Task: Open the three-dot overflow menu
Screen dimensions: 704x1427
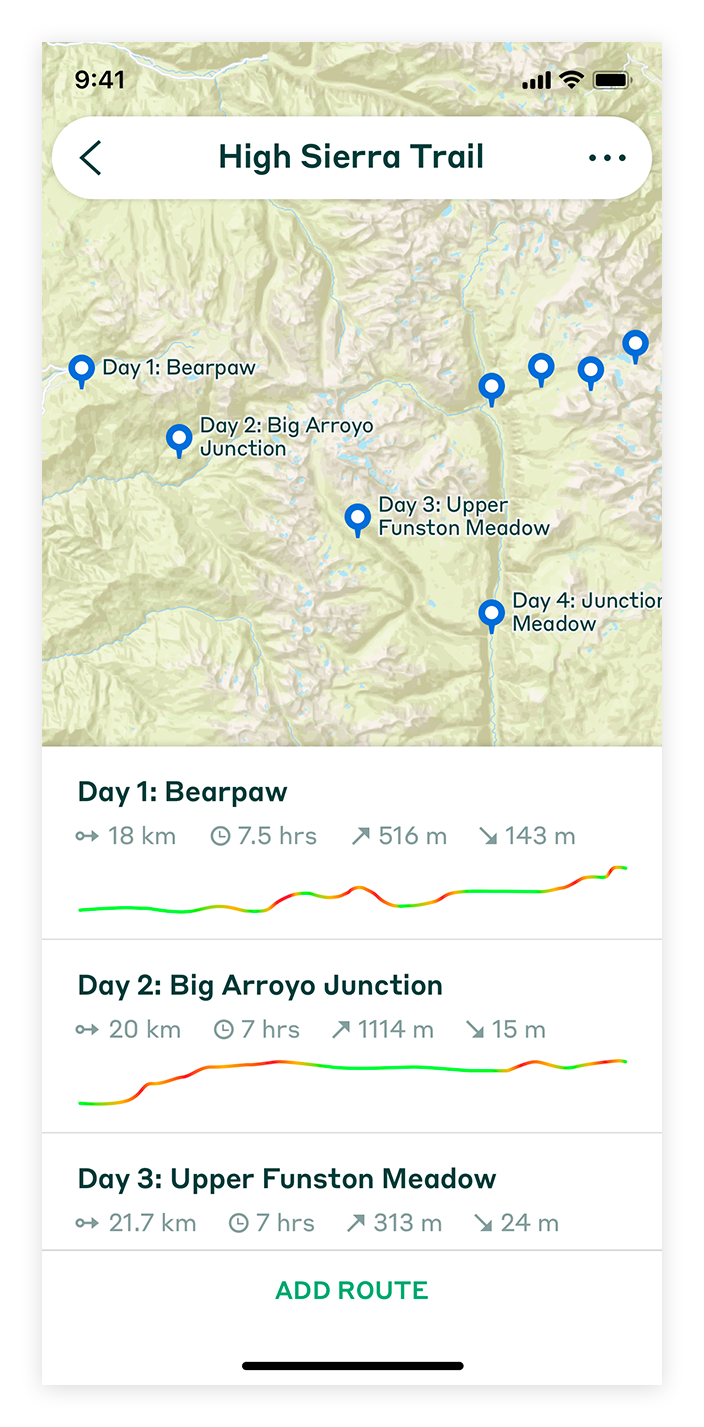Action: [607, 158]
